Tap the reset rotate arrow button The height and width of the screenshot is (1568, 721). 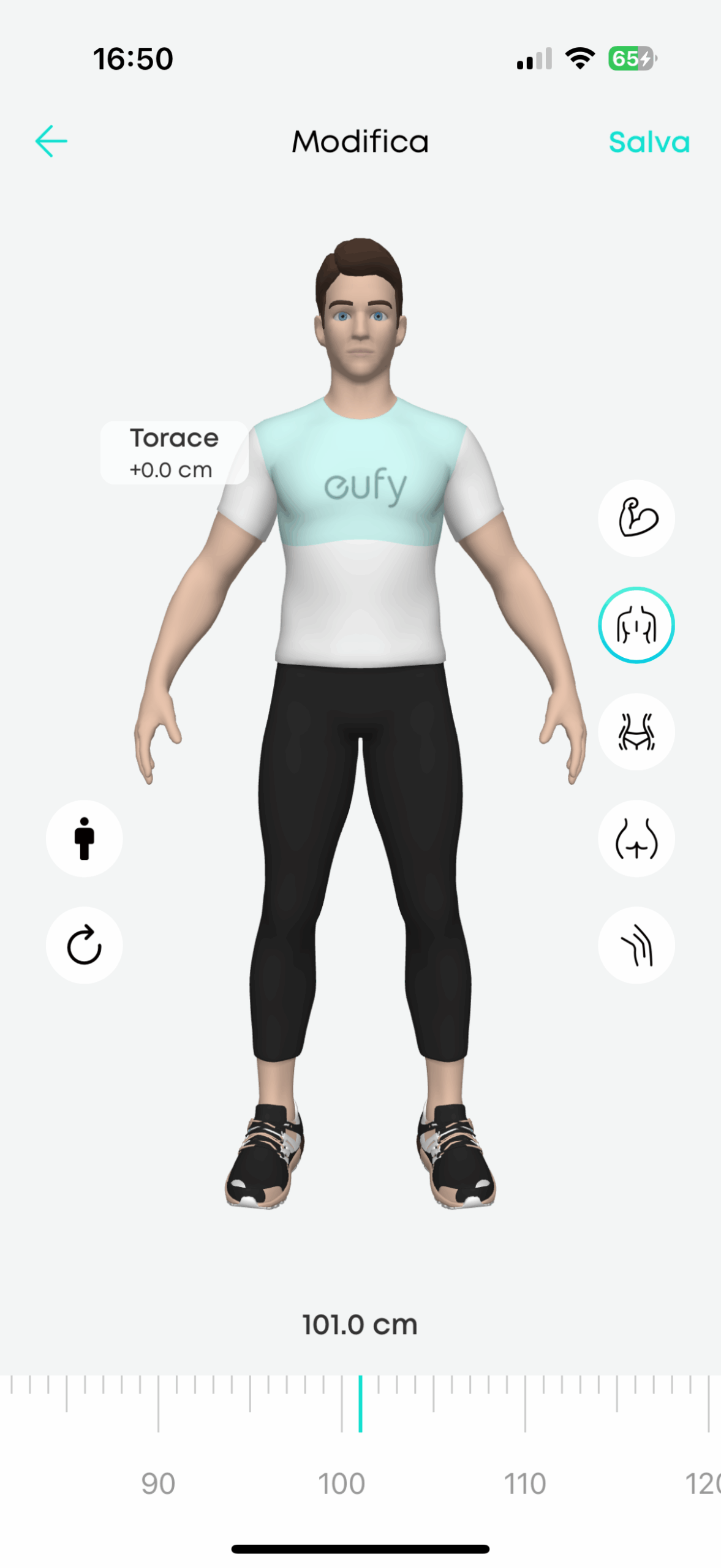click(85, 946)
